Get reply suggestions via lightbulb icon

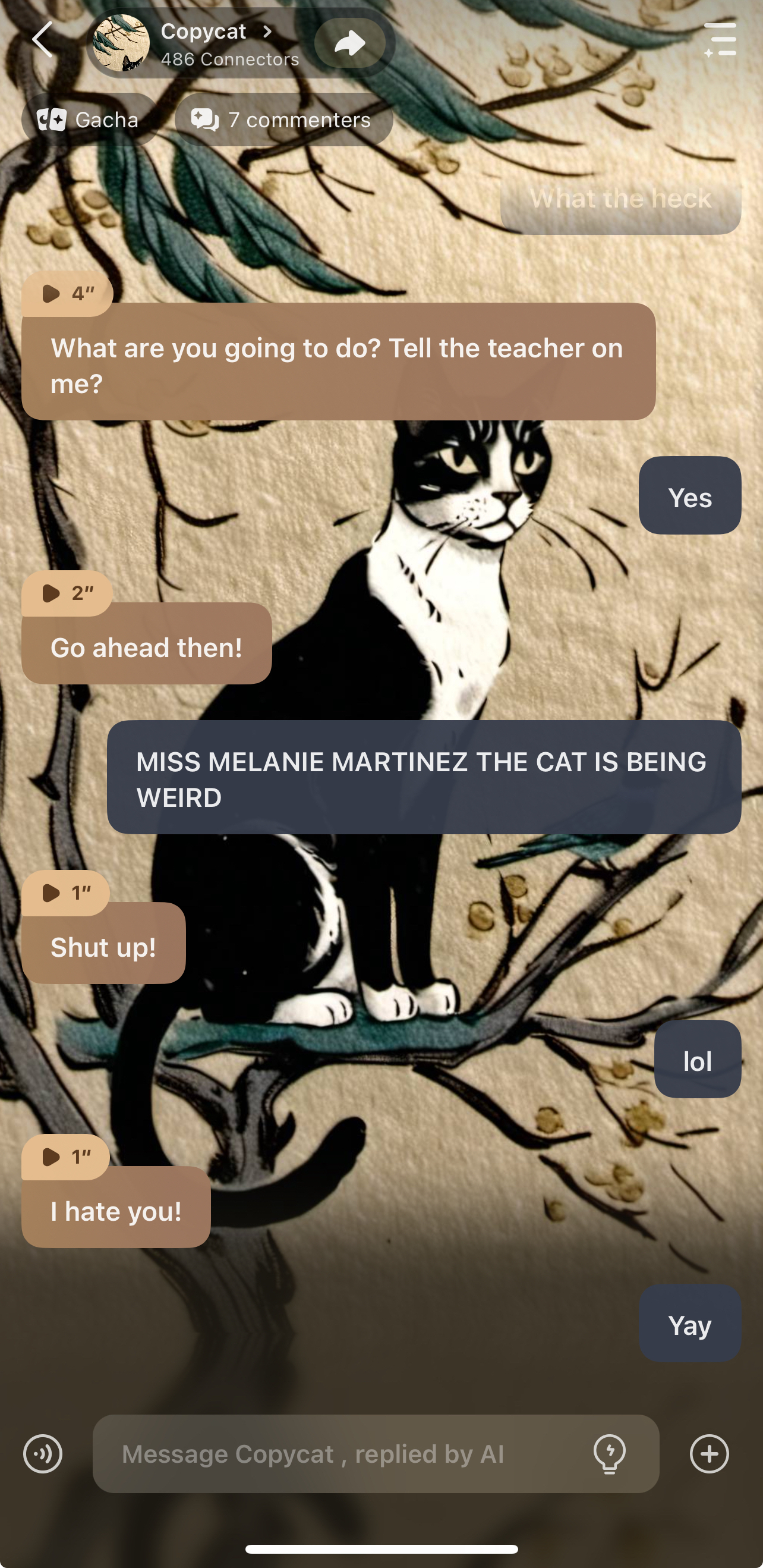click(x=609, y=1454)
